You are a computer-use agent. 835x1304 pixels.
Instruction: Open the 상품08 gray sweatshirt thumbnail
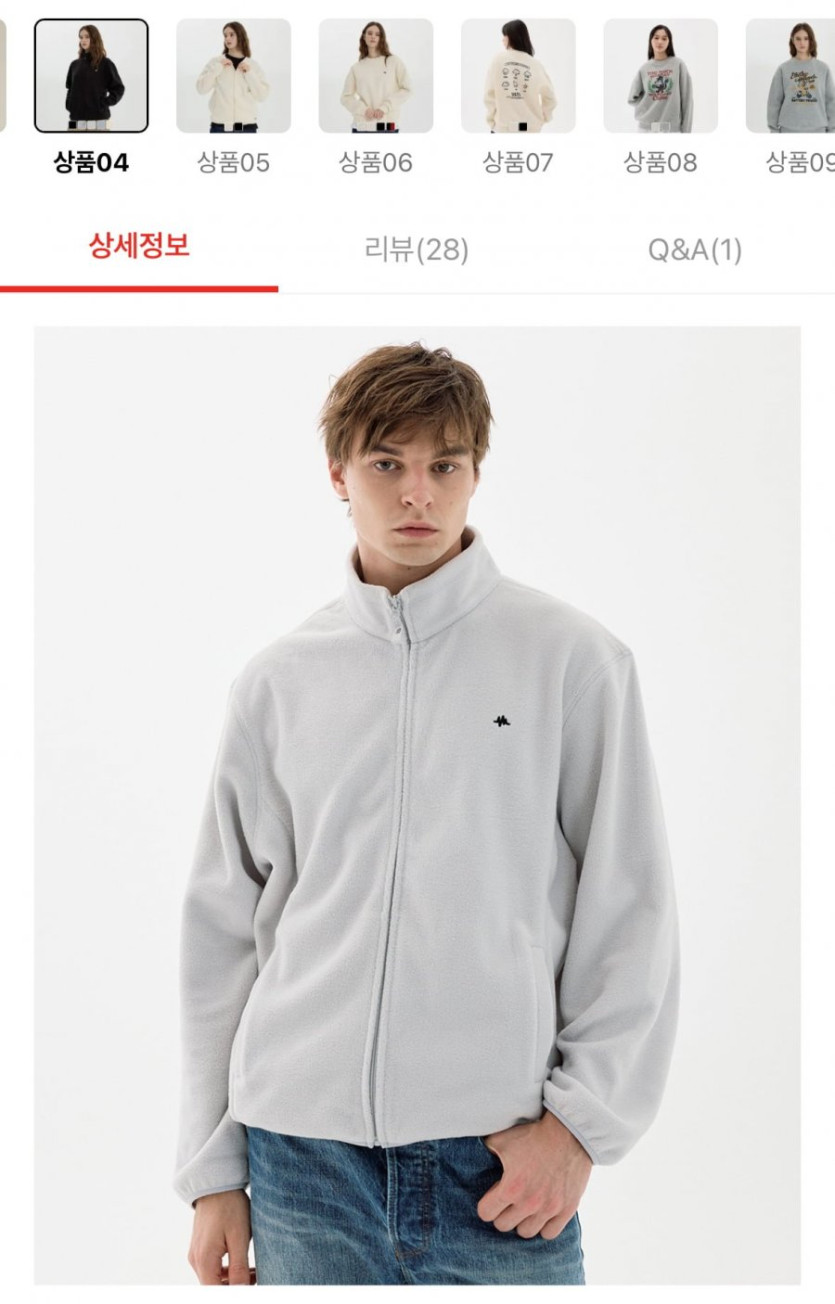(660, 76)
